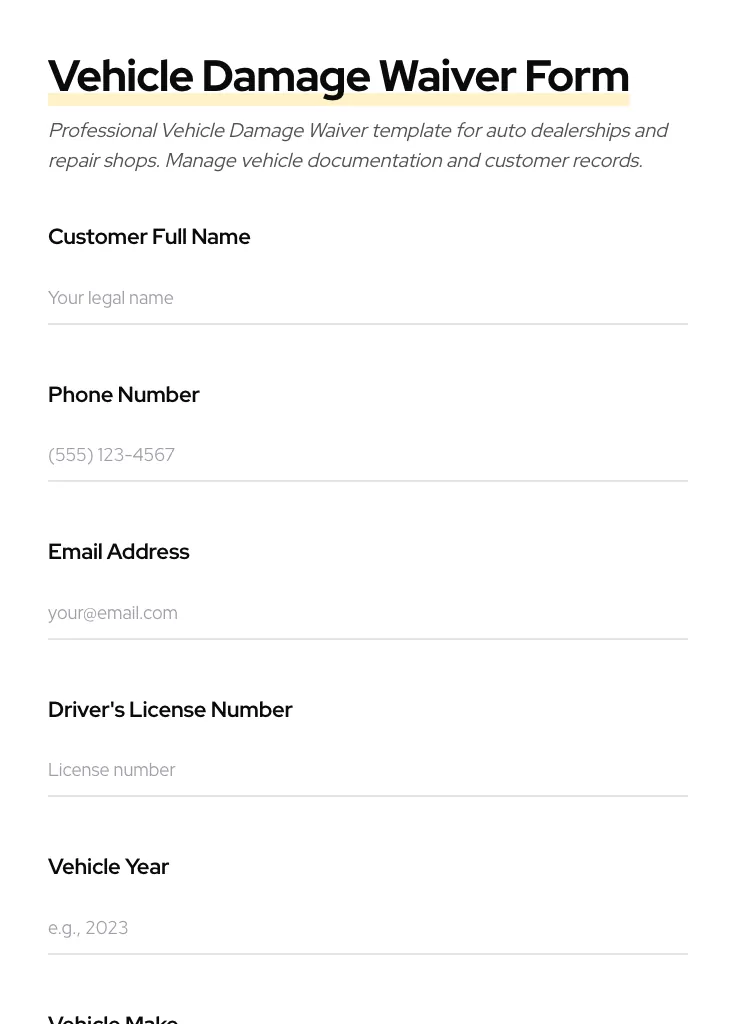Click the Vehicle Make heading

(113, 1018)
